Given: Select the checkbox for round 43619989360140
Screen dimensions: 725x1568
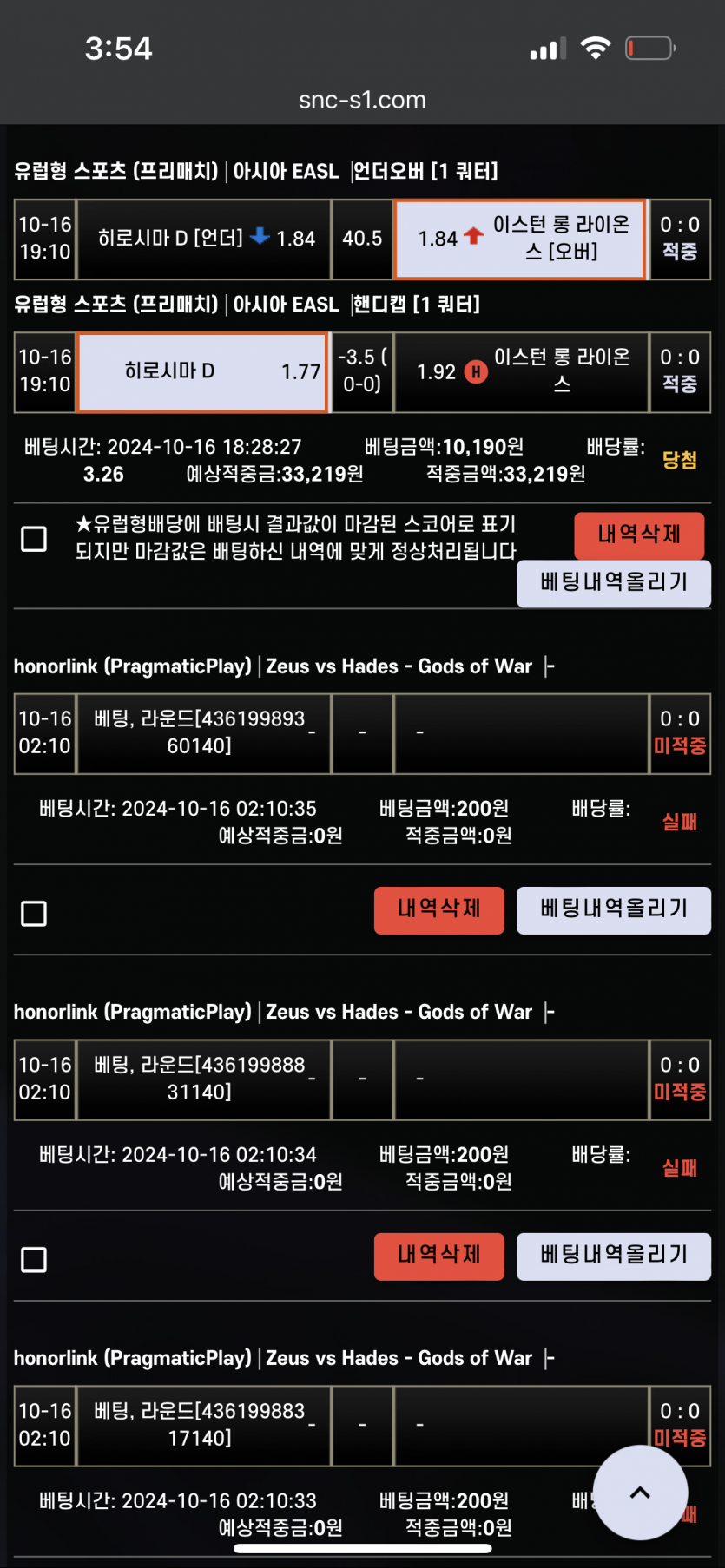Looking at the screenshot, I should (x=34, y=914).
